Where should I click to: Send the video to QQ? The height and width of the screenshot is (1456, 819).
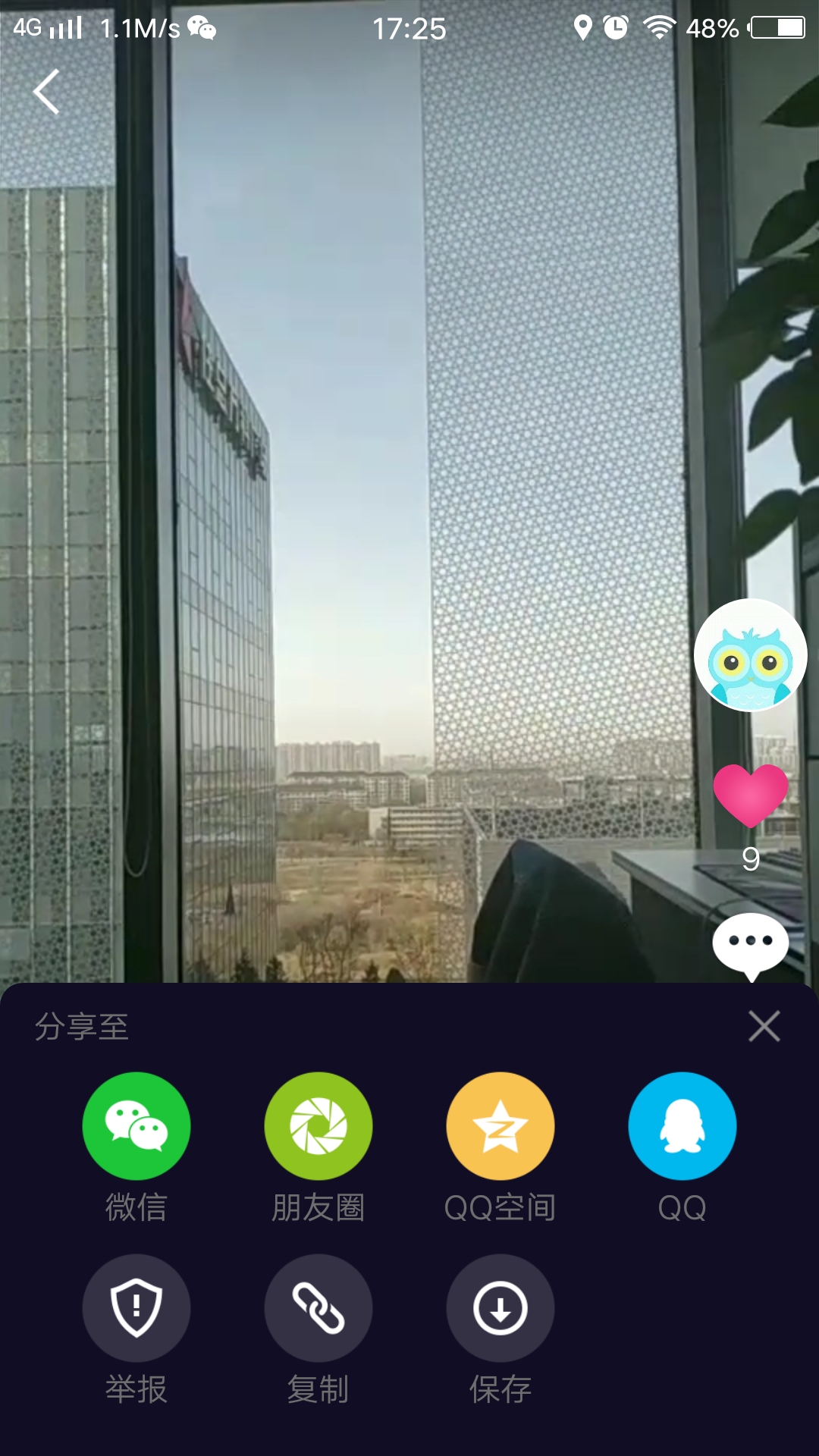(x=682, y=1126)
